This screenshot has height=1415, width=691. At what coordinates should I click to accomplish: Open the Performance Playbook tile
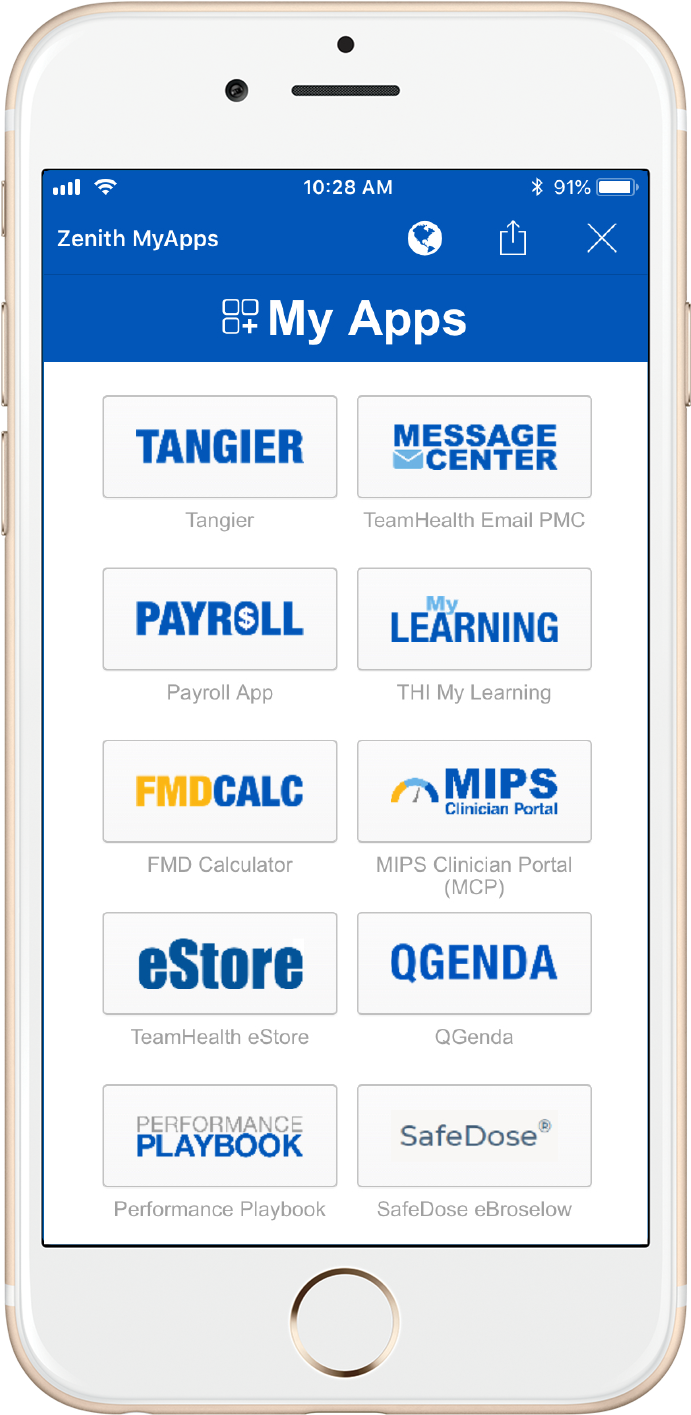point(220,1135)
